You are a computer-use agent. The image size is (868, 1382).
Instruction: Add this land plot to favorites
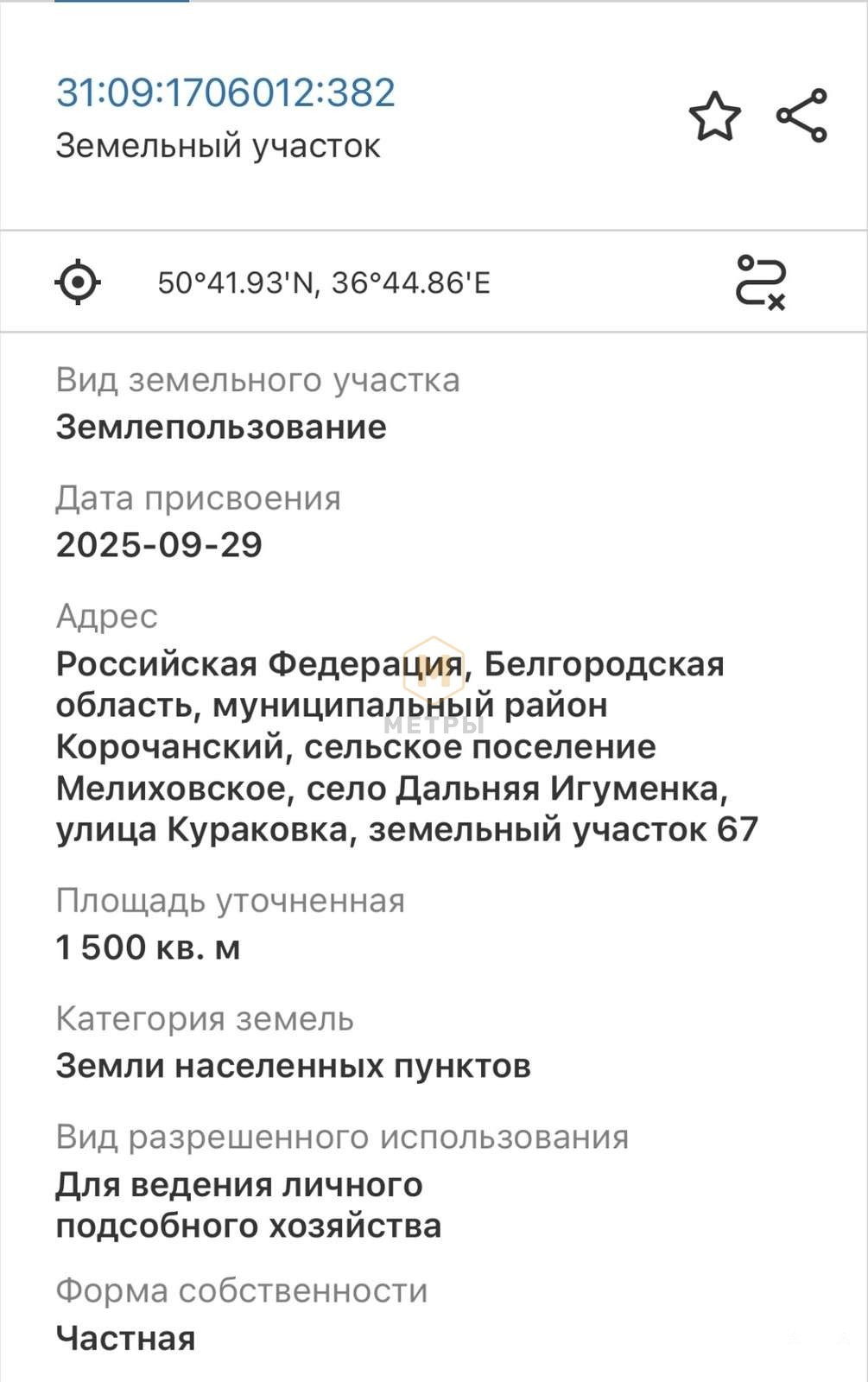pos(714,117)
